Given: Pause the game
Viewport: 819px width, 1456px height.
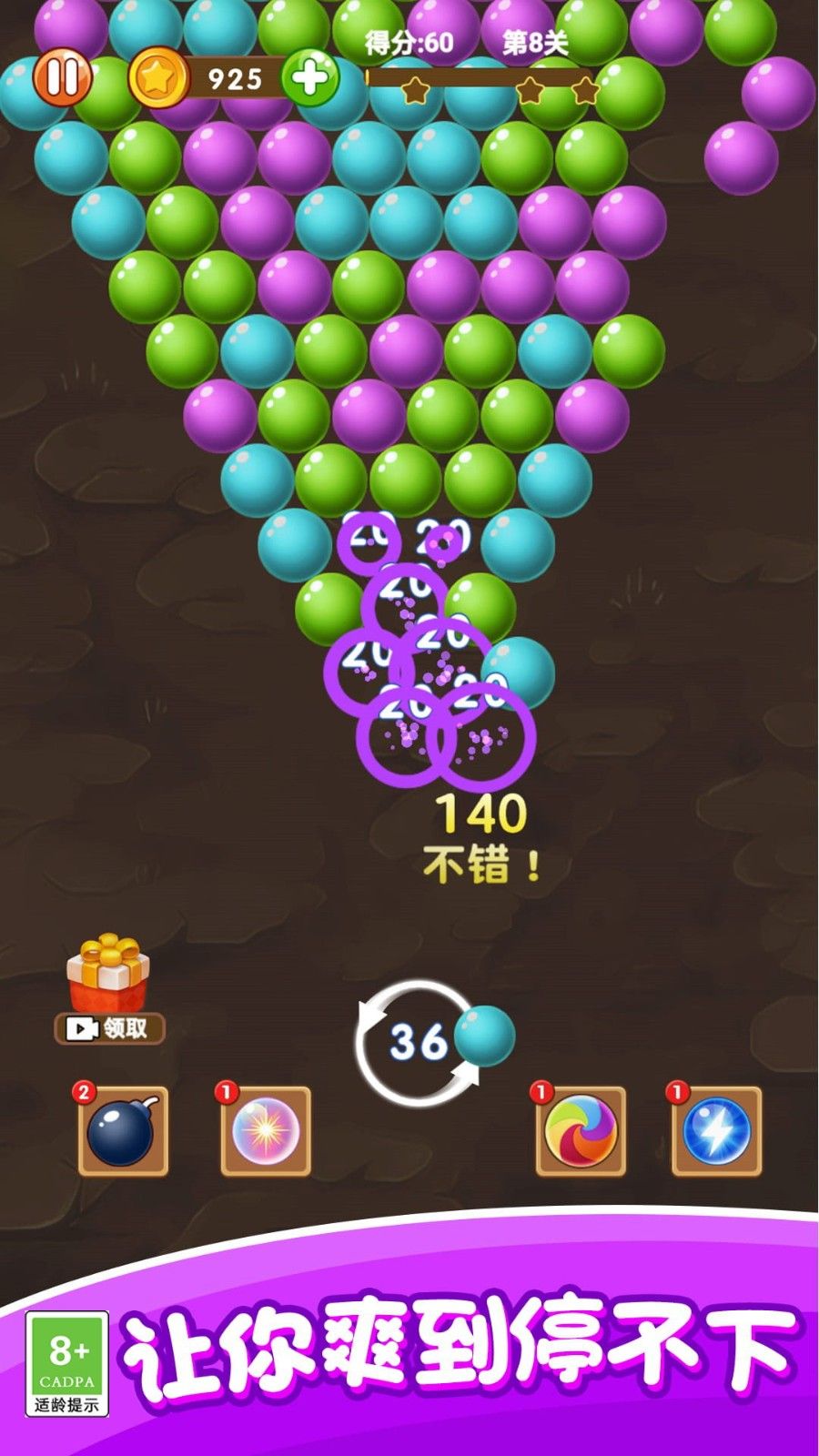Looking at the screenshot, I should [63, 77].
